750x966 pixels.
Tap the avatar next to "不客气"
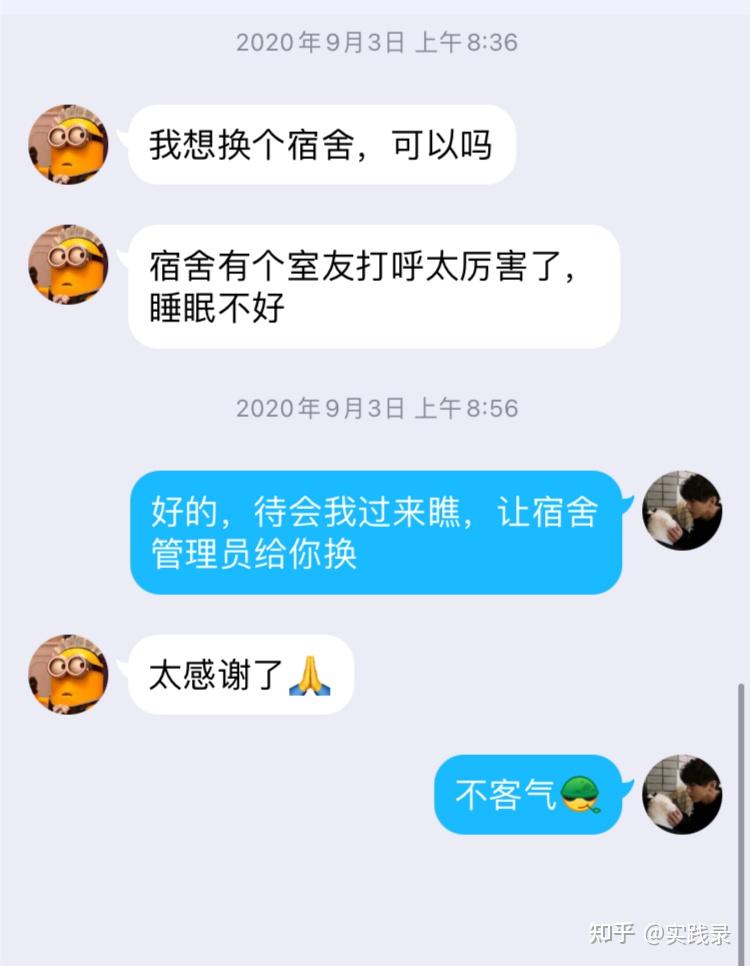click(x=681, y=794)
